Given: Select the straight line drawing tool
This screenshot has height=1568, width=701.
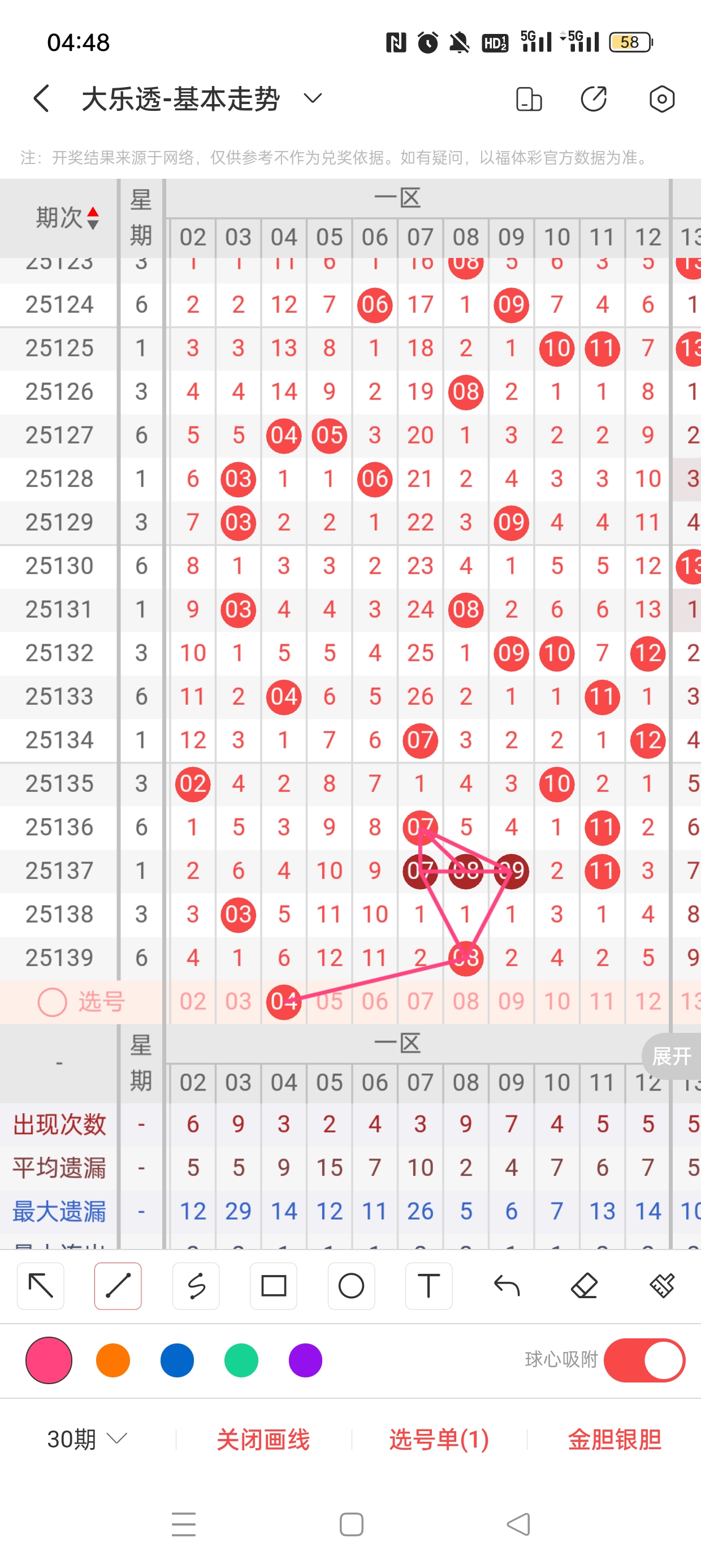Looking at the screenshot, I should point(118,1286).
